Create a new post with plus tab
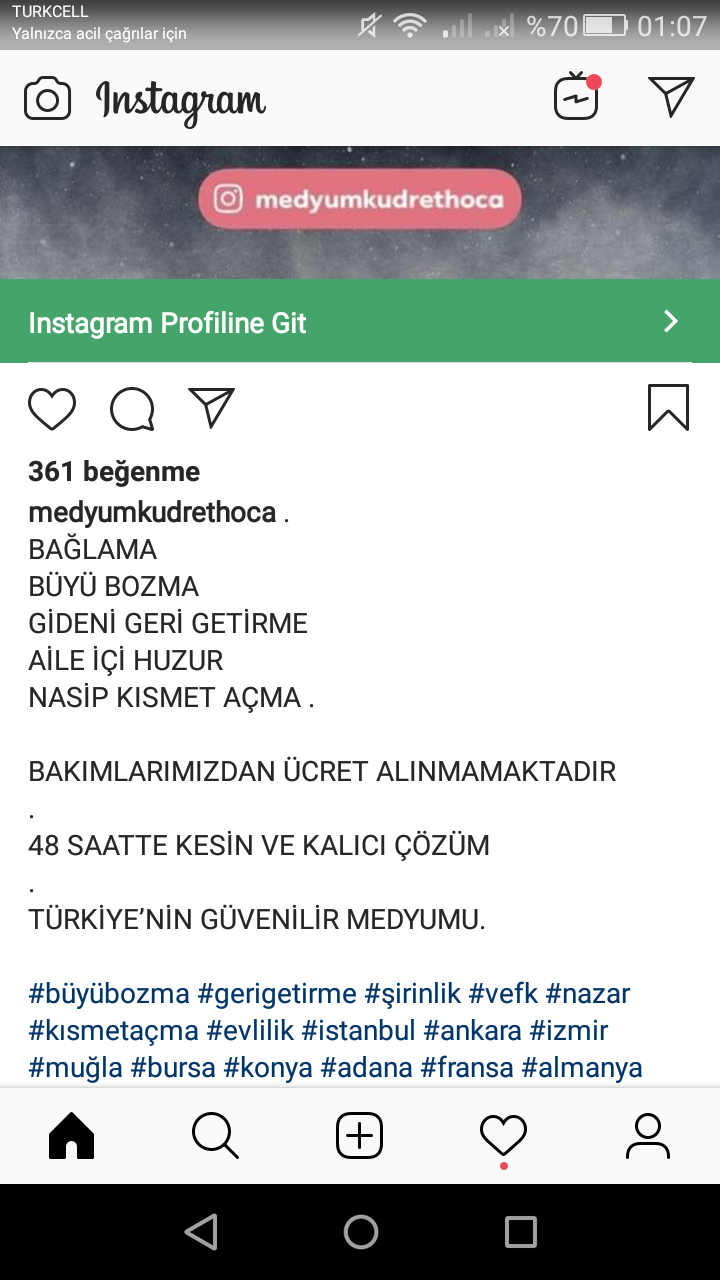Image resolution: width=720 pixels, height=1280 pixels. 359,1135
